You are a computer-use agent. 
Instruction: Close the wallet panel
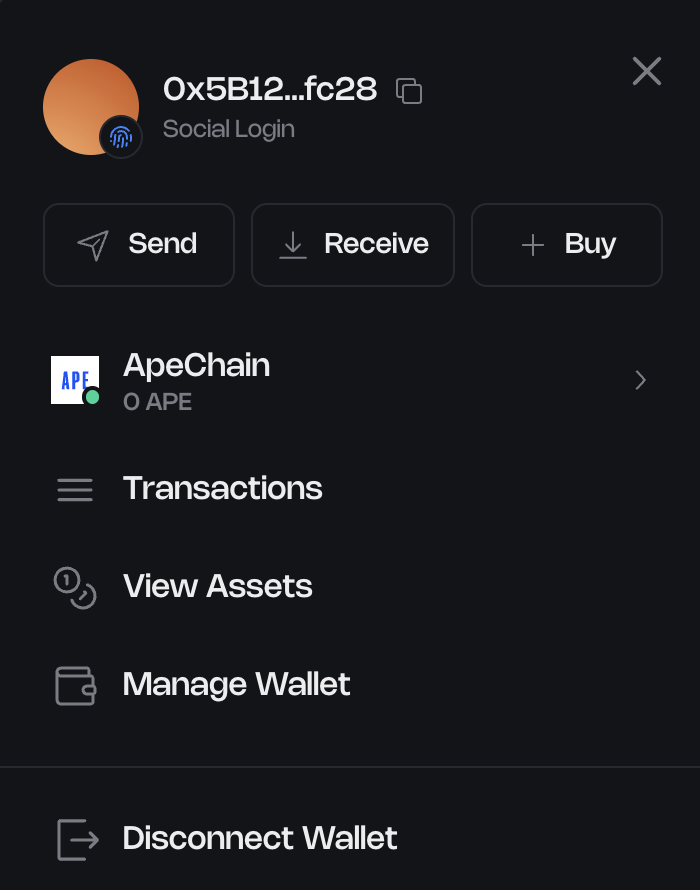[x=647, y=71]
